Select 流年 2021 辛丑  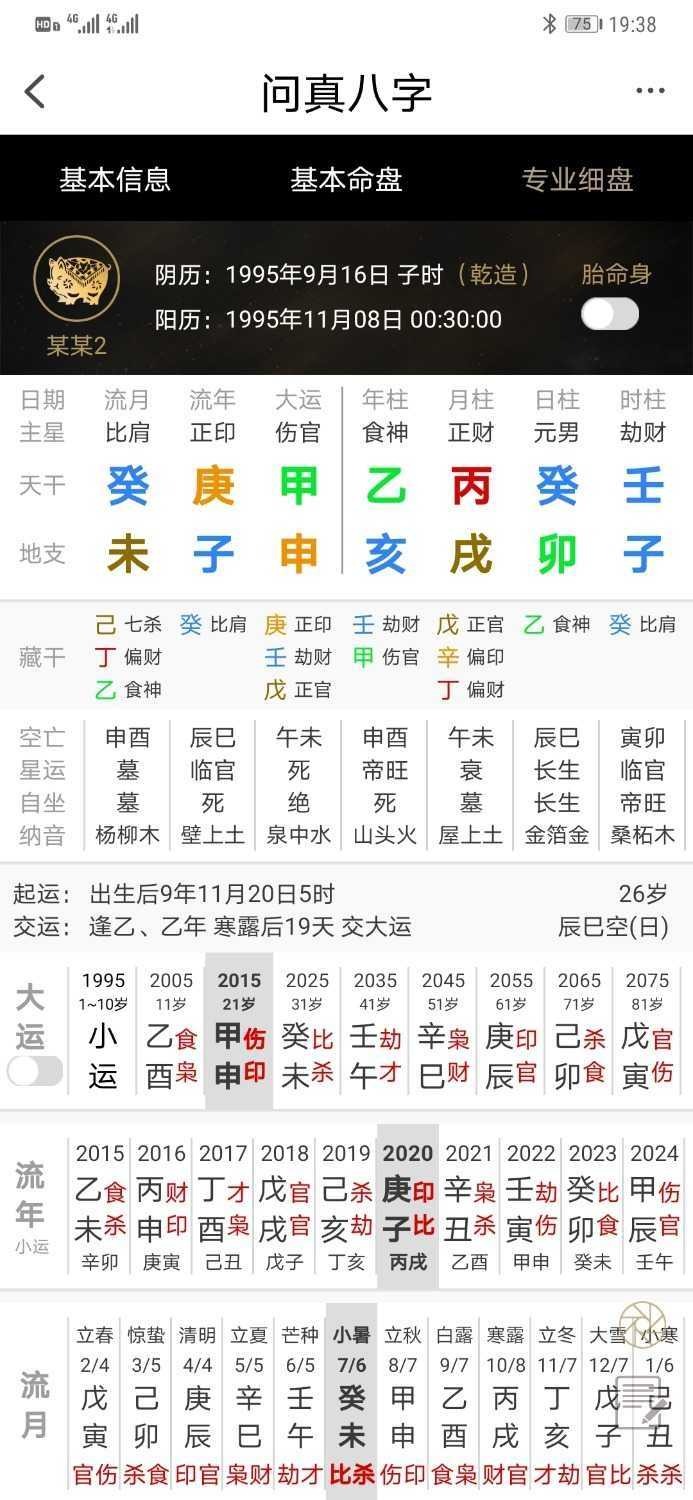469,1208
